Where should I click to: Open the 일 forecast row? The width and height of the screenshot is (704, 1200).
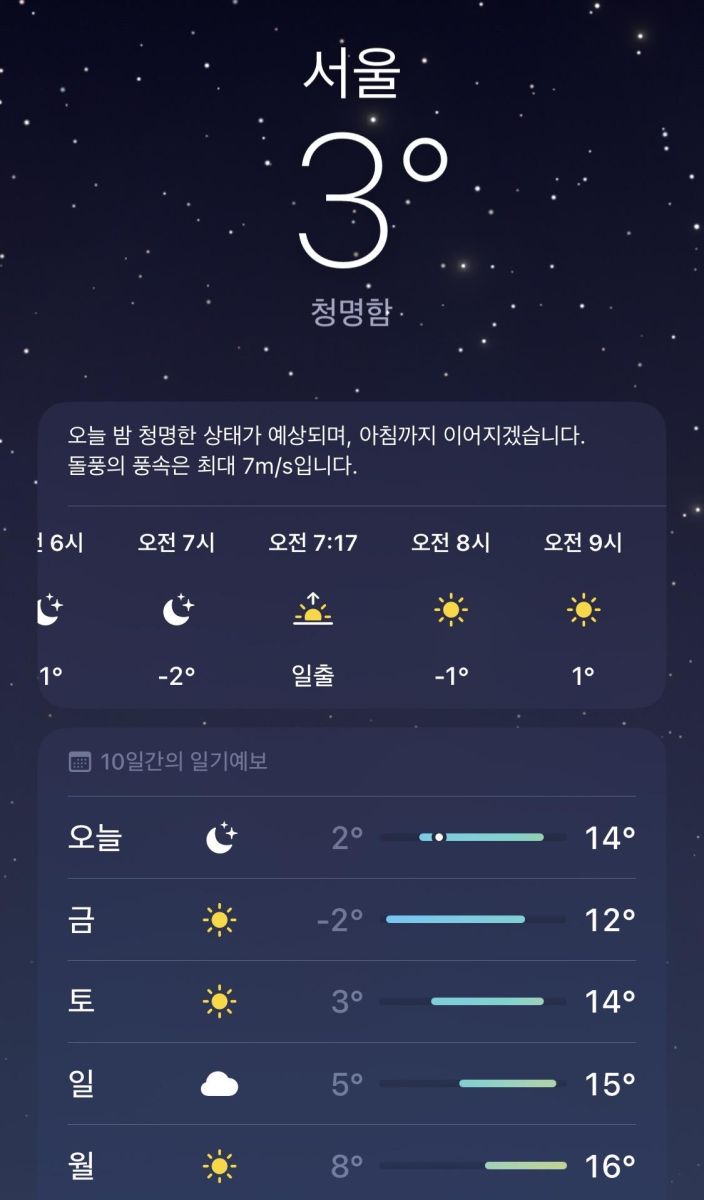(x=352, y=1083)
